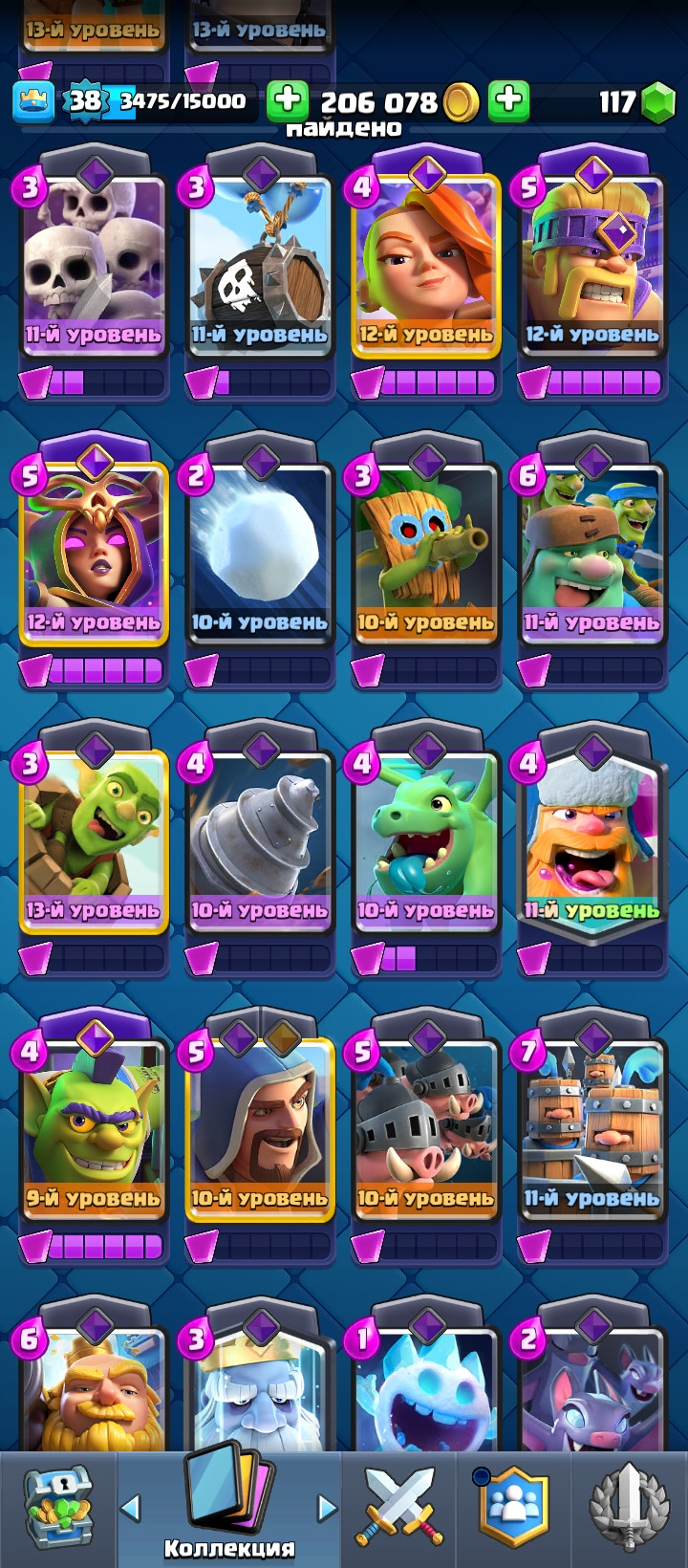Image resolution: width=688 pixels, height=1568 pixels.
Task: Select the Baby Dragon card
Action: click(425, 841)
